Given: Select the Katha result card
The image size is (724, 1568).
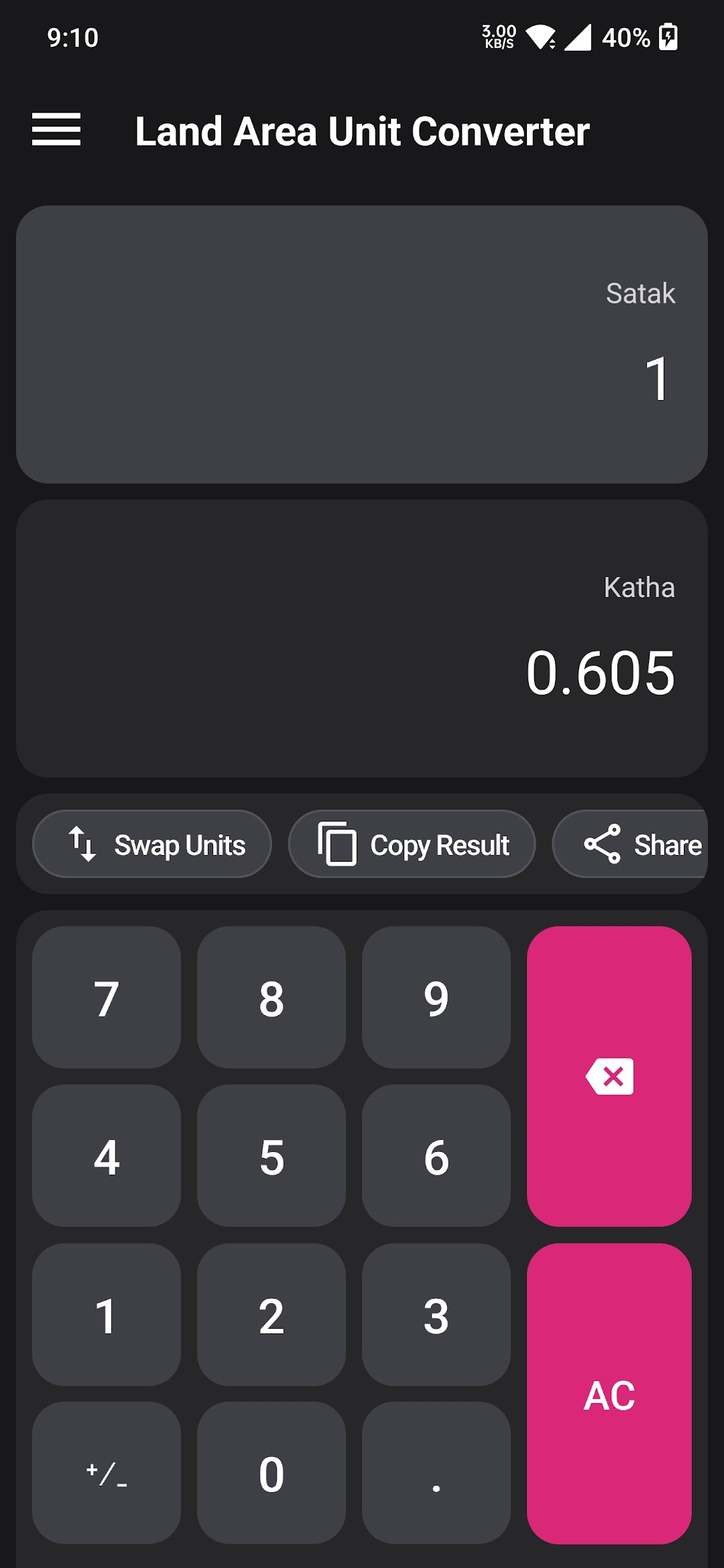Looking at the screenshot, I should click(x=362, y=639).
